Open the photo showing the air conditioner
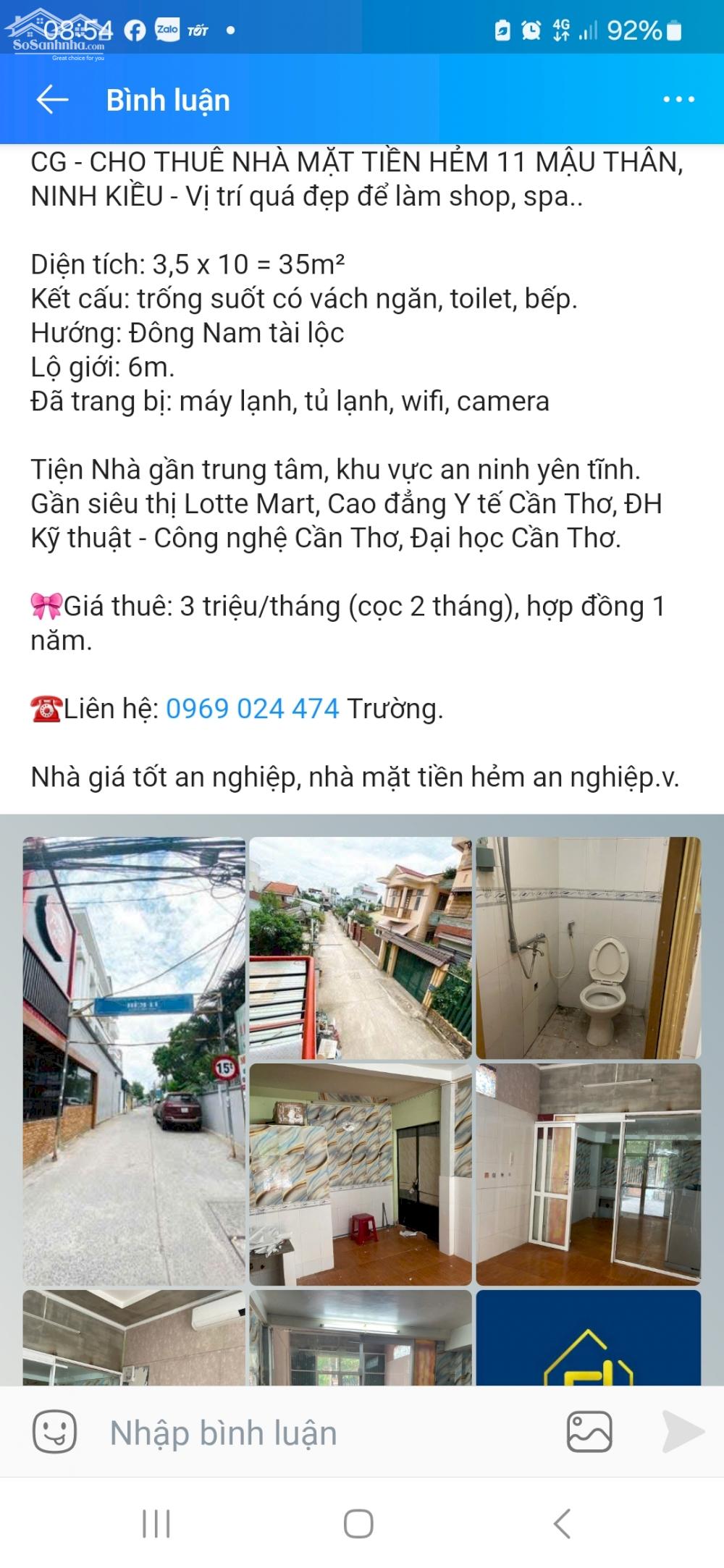 (134, 1338)
